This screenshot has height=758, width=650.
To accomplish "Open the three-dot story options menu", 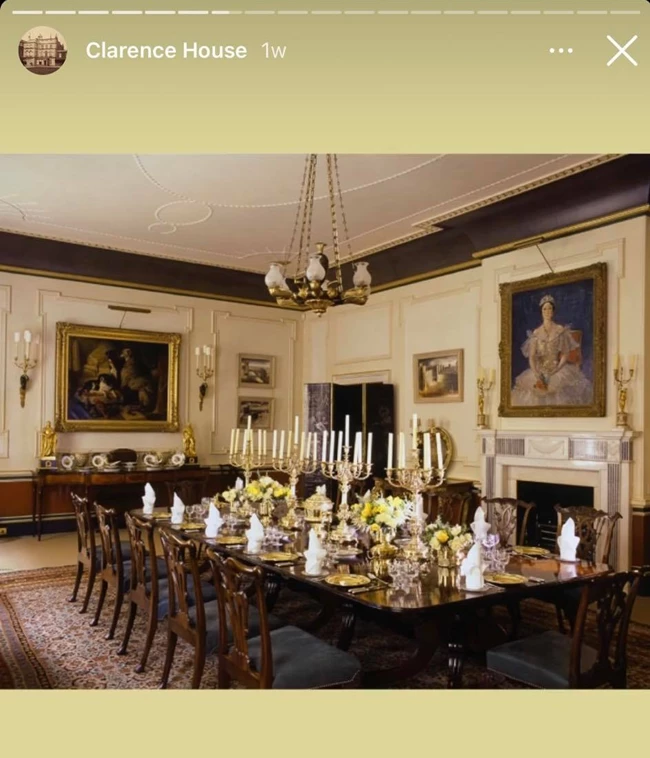I will (x=561, y=50).
